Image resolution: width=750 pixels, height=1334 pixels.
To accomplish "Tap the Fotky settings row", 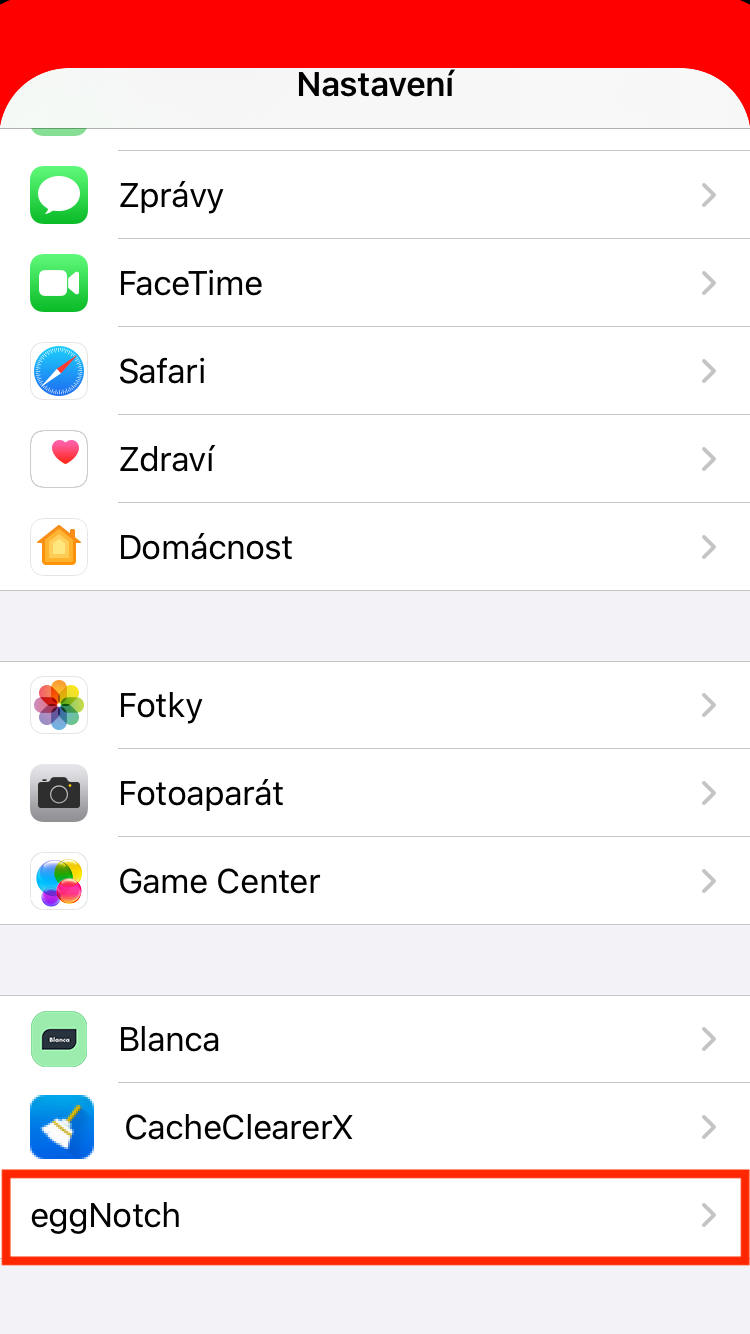I will click(375, 705).
